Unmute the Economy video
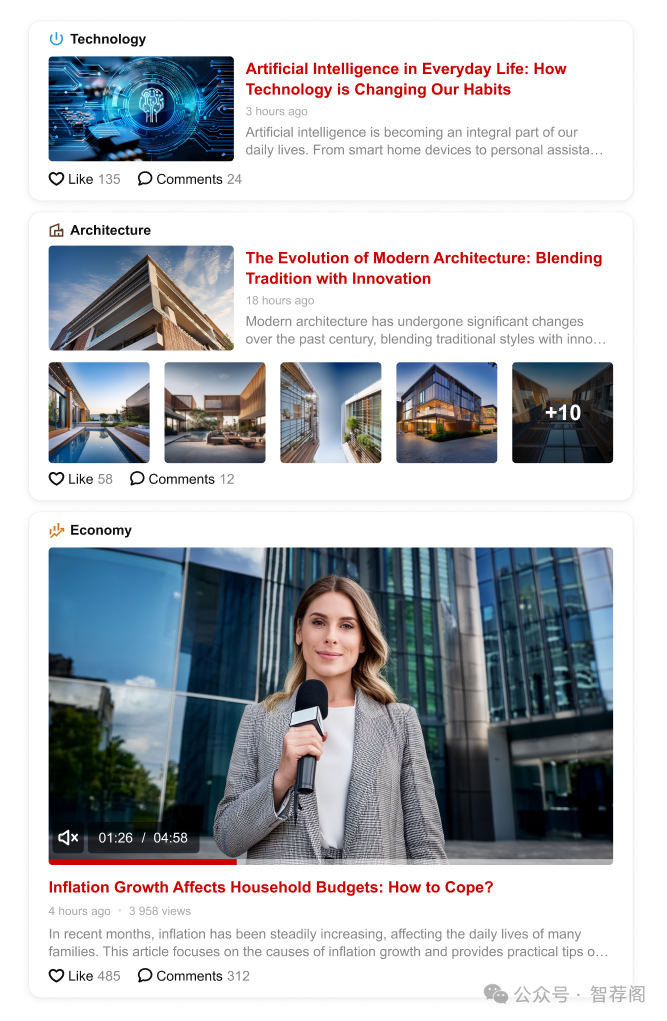Screen dimensions: 667x1021 click(x=68, y=838)
